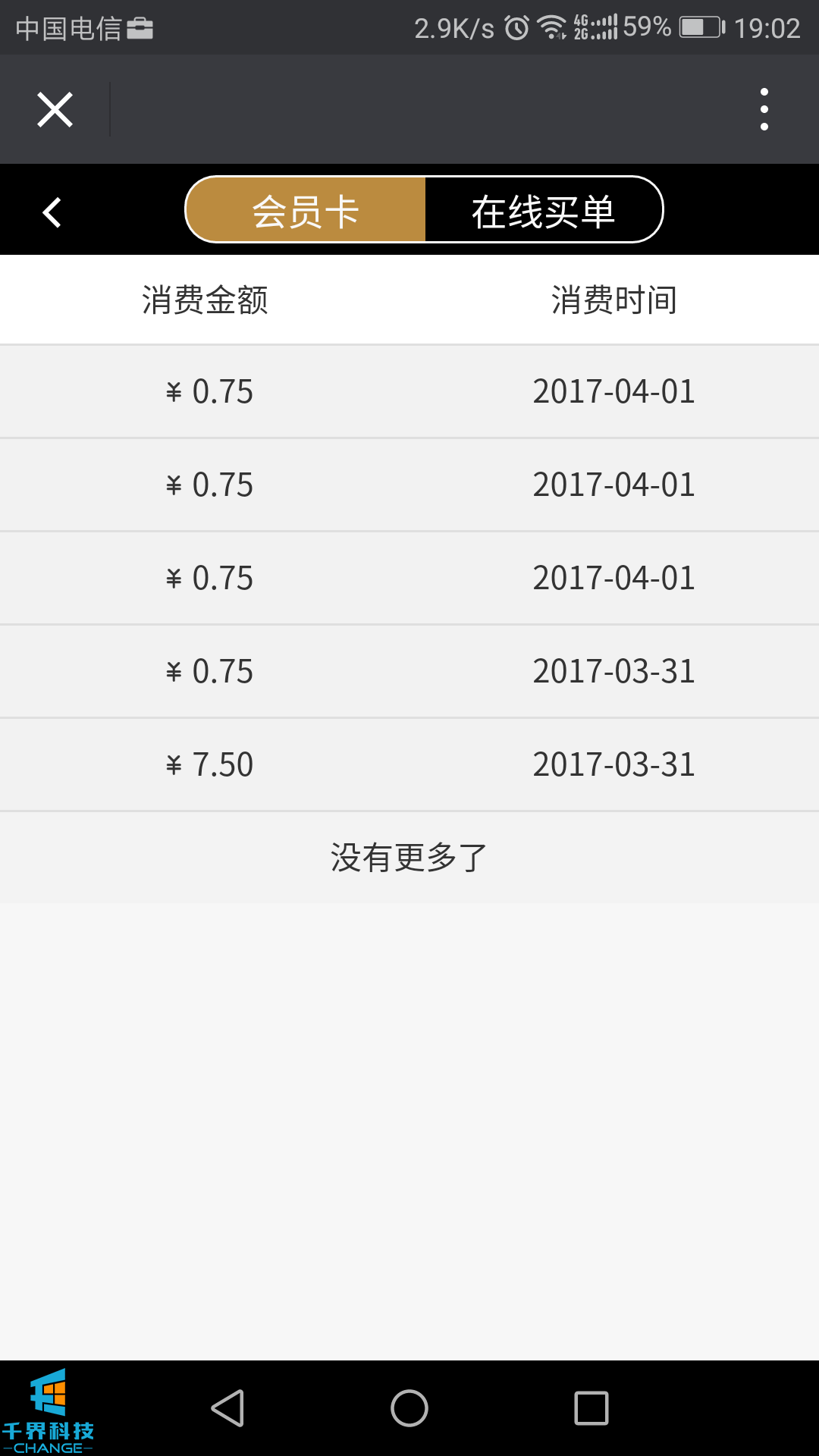The width and height of the screenshot is (819, 1456).
Task: Open recent apps with the square button
Action: [x=591, y=1408]
